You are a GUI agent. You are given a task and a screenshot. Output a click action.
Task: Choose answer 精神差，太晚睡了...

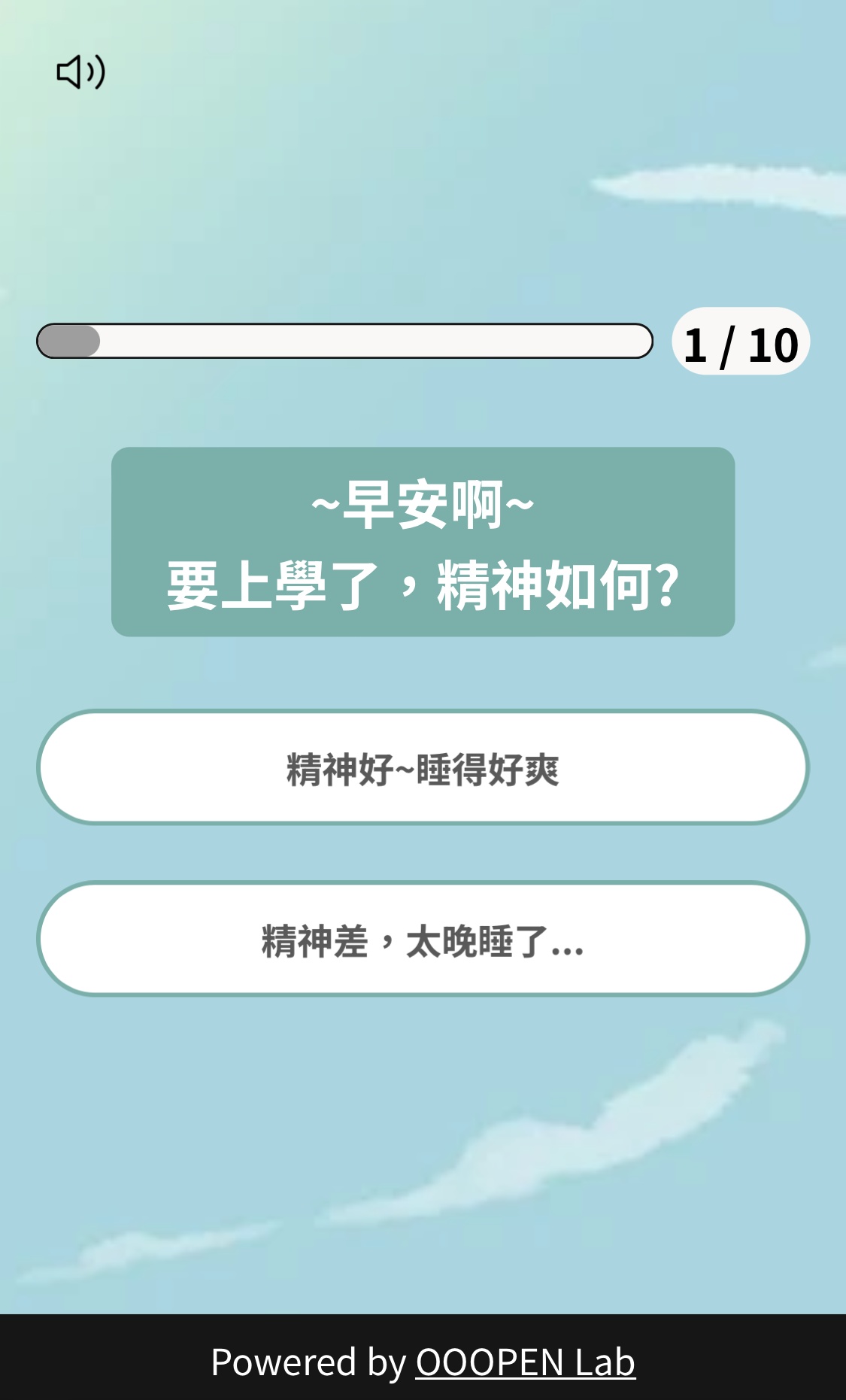423,939
